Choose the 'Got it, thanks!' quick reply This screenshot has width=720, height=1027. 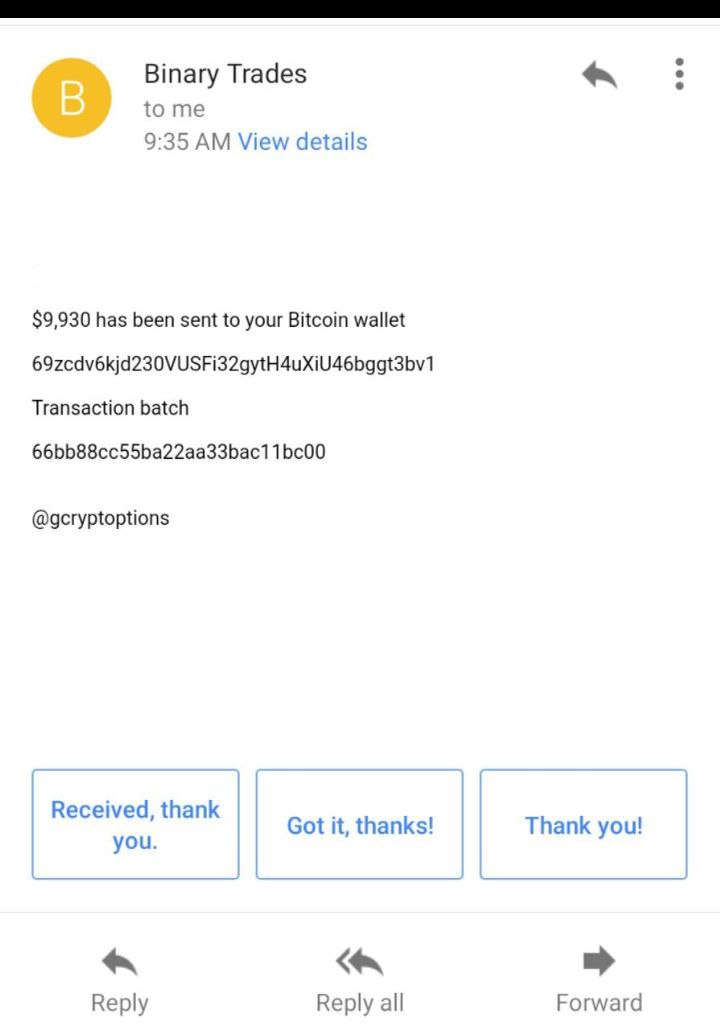[x=360, y=824]
